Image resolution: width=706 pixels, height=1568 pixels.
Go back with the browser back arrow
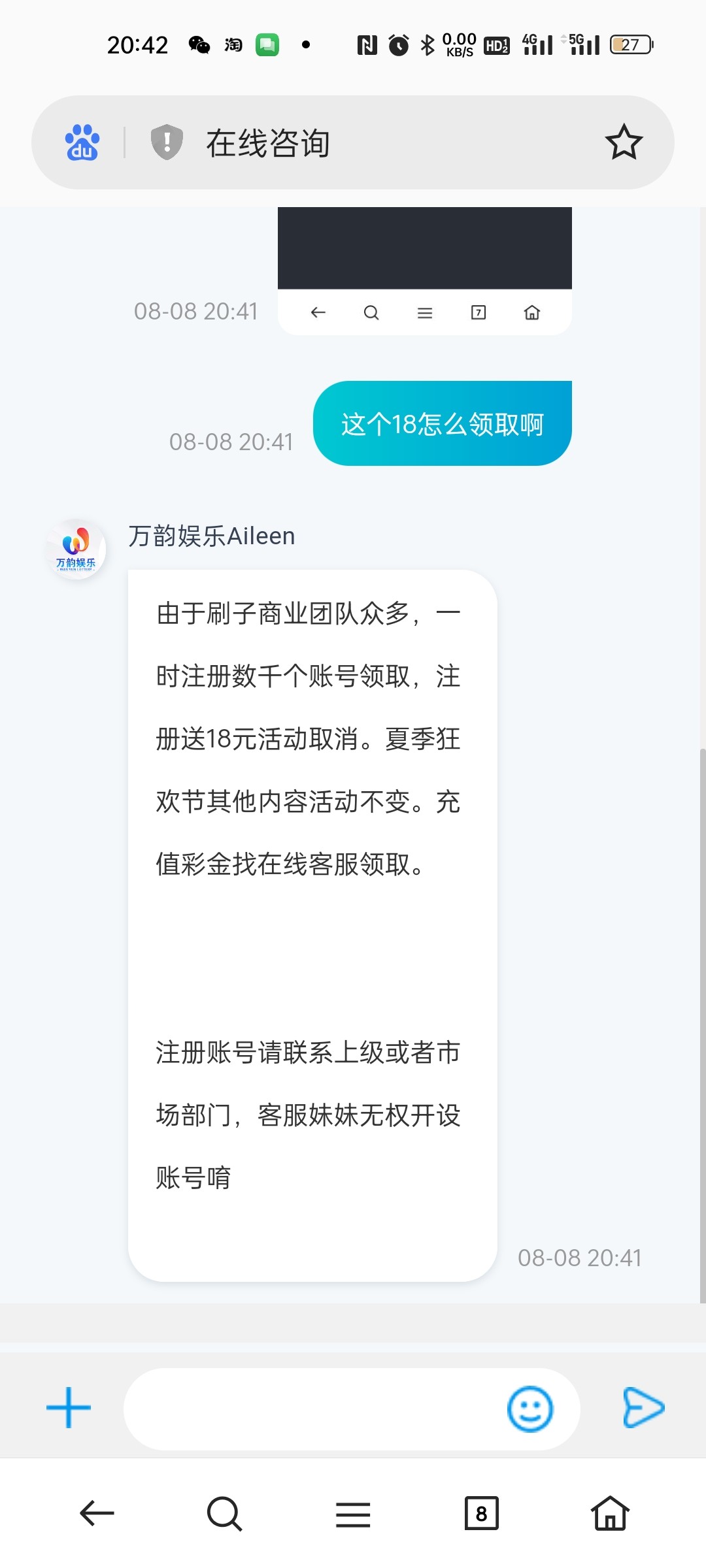[x=97, y=1513]
